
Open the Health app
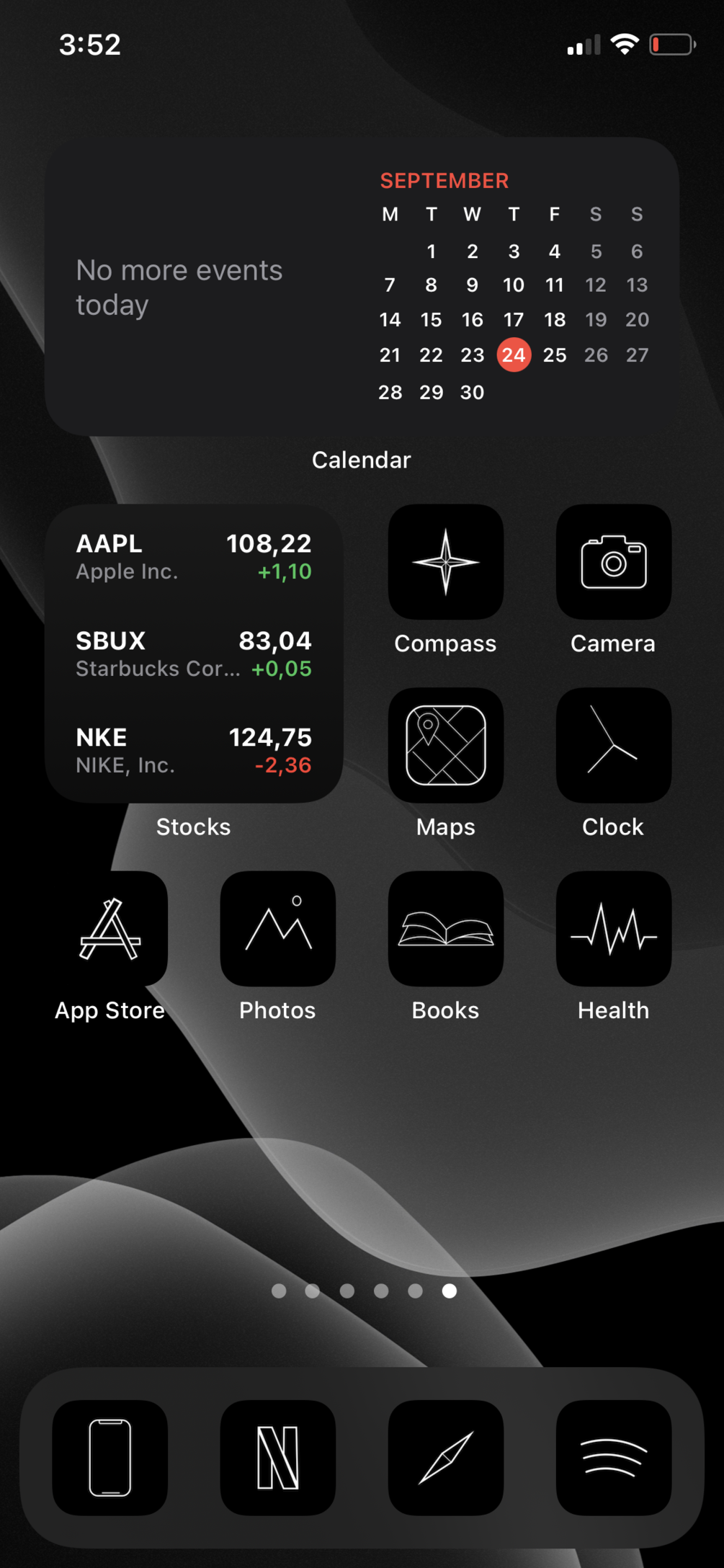coord(613,929)
